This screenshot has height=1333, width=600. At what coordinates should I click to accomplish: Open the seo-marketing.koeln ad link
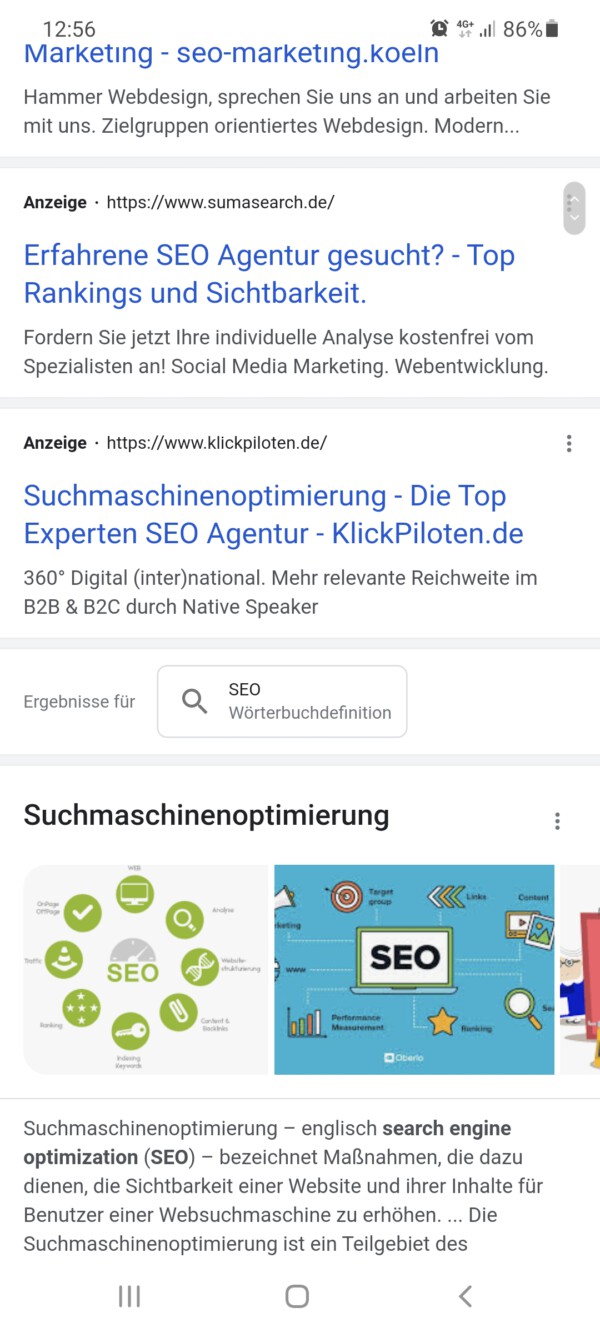(x=231, y=53)
